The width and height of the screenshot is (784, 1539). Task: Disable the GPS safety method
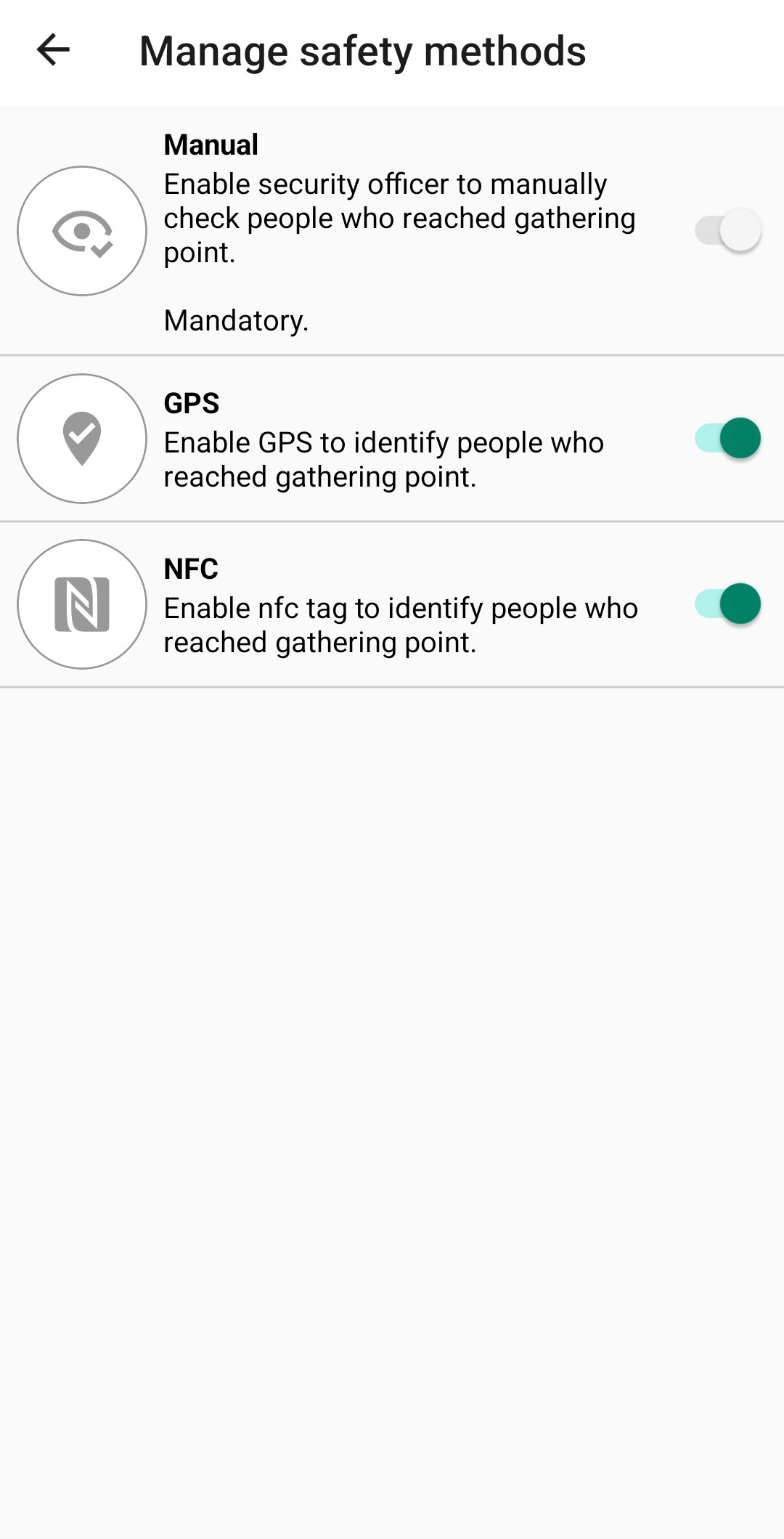pos(727,439)
